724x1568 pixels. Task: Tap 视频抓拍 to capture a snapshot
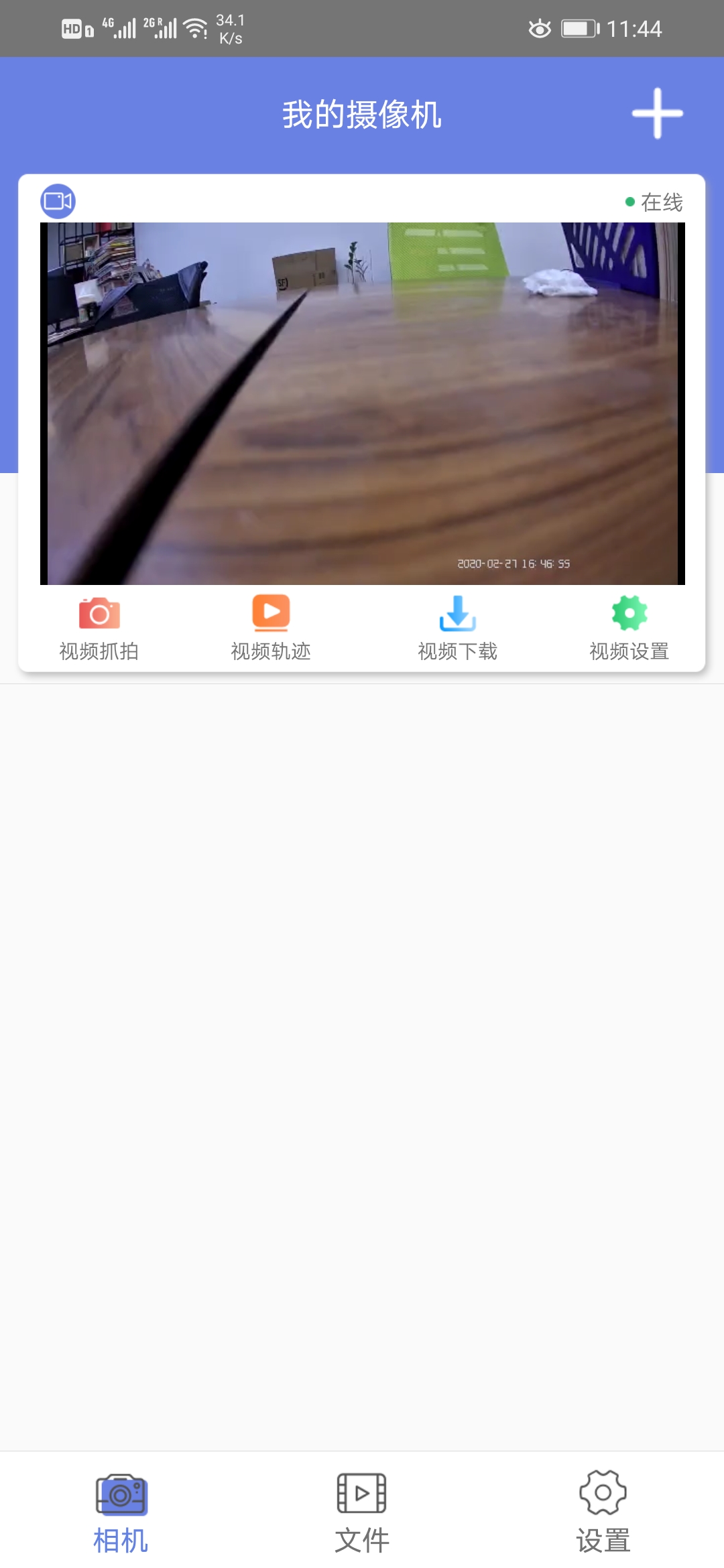click(x=99, y=628)
